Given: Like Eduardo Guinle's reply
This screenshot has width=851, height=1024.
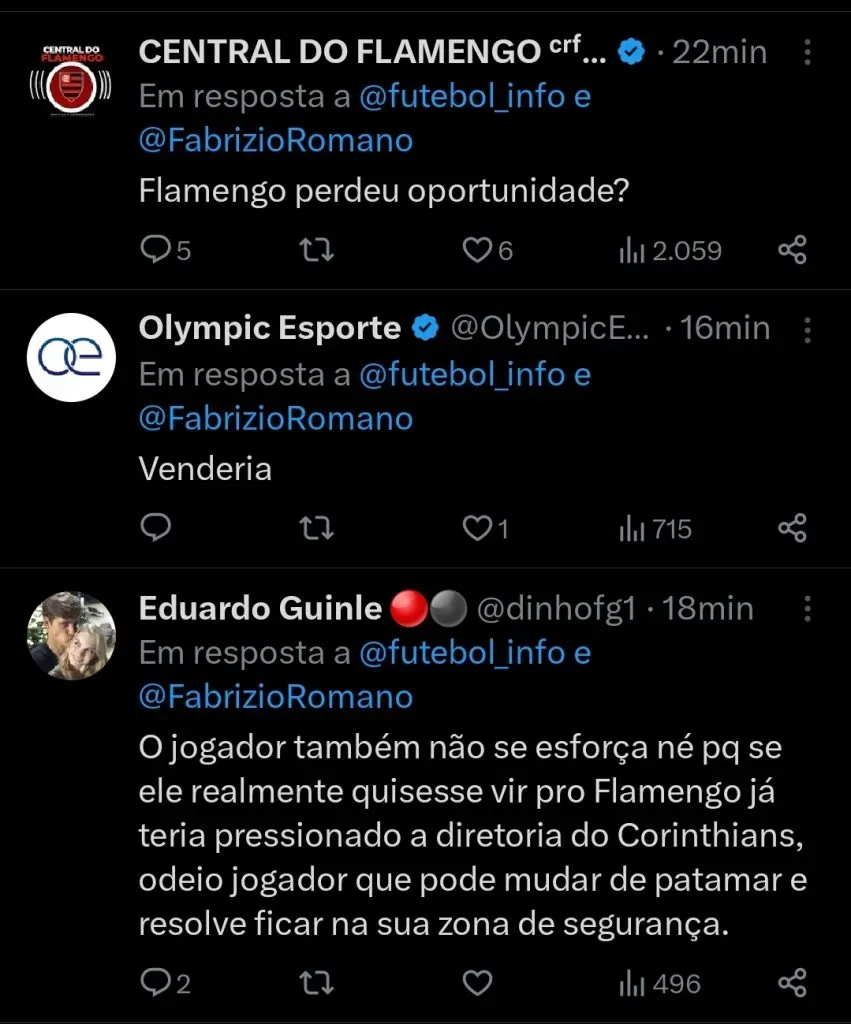Looking at the screenshot, I should pyautogui.click(x=477, y=983).
